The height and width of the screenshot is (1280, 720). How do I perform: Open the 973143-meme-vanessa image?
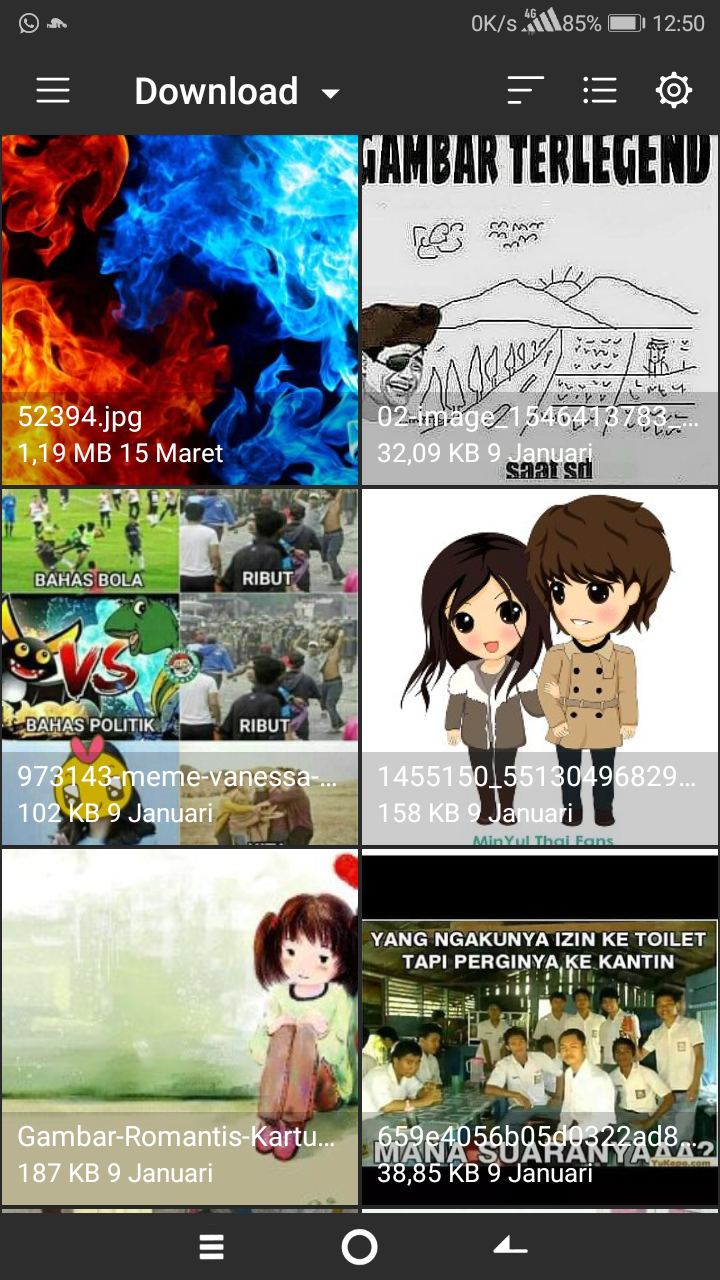tap(180, 667)
